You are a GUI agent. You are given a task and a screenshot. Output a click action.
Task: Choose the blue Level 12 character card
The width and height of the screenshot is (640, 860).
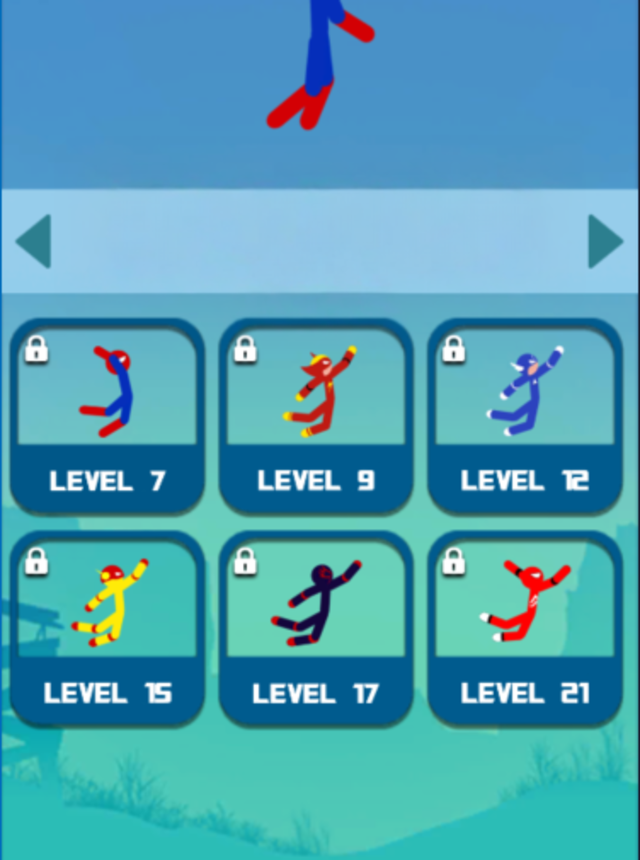[x=524, y=416]
